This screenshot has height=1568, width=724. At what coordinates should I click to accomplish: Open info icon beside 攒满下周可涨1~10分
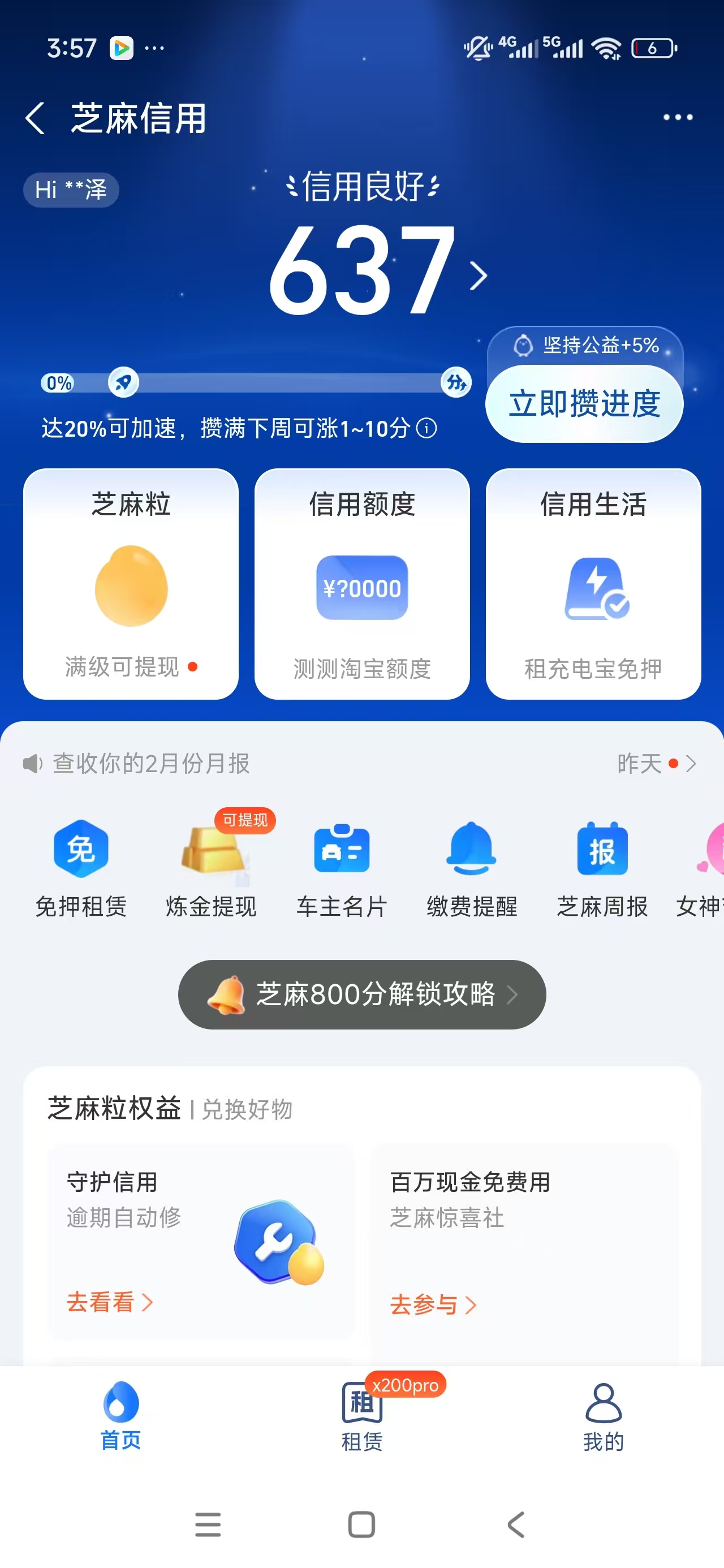(426, 429)
